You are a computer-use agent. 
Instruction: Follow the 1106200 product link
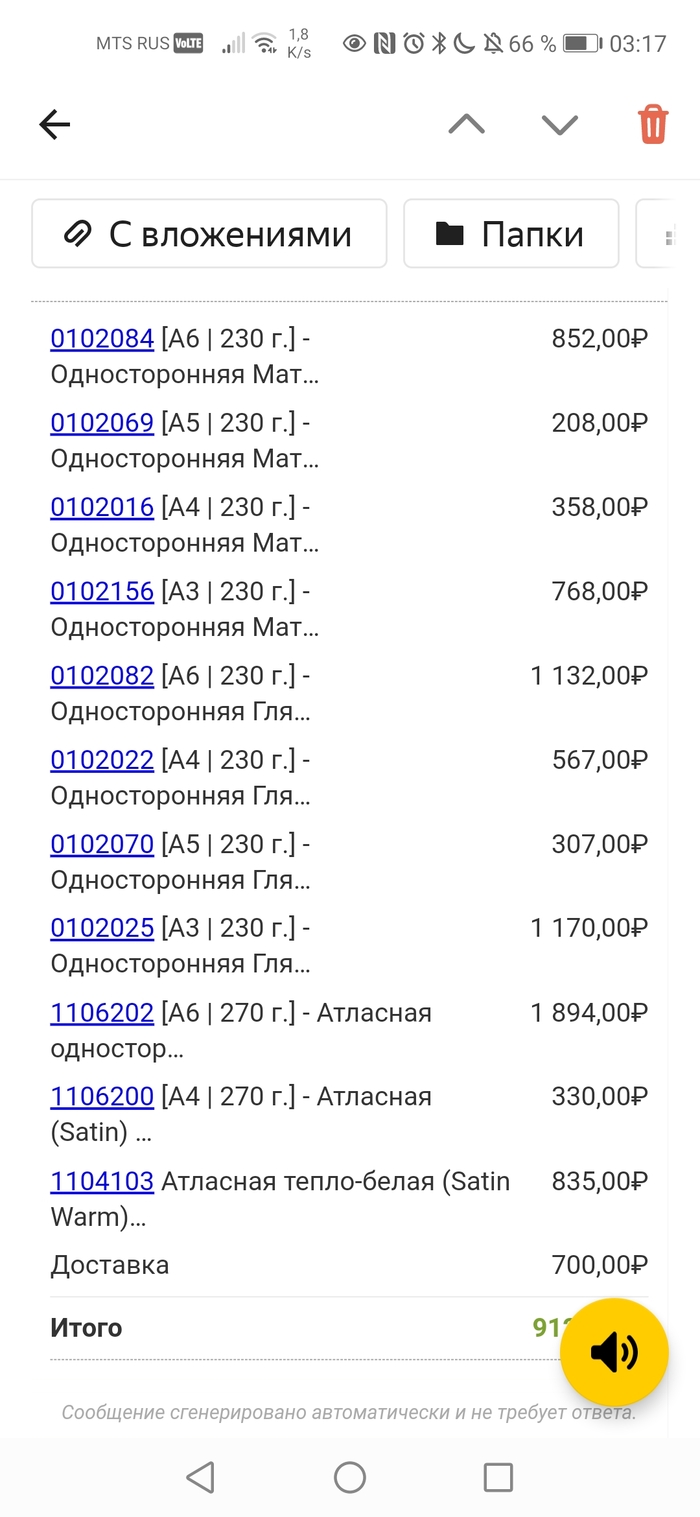pyautogui.click(x=102, y=1096)
